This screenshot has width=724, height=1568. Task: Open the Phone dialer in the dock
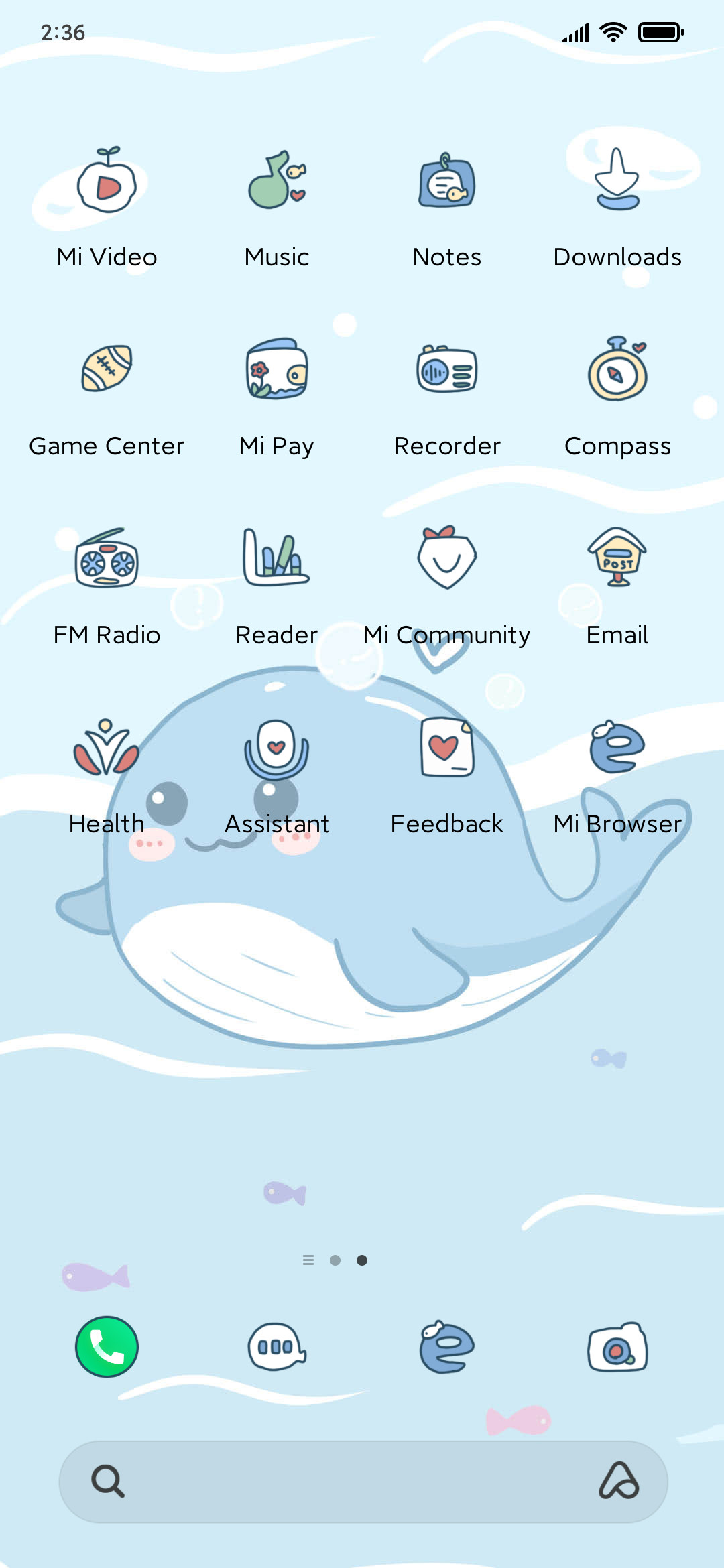107,1347
